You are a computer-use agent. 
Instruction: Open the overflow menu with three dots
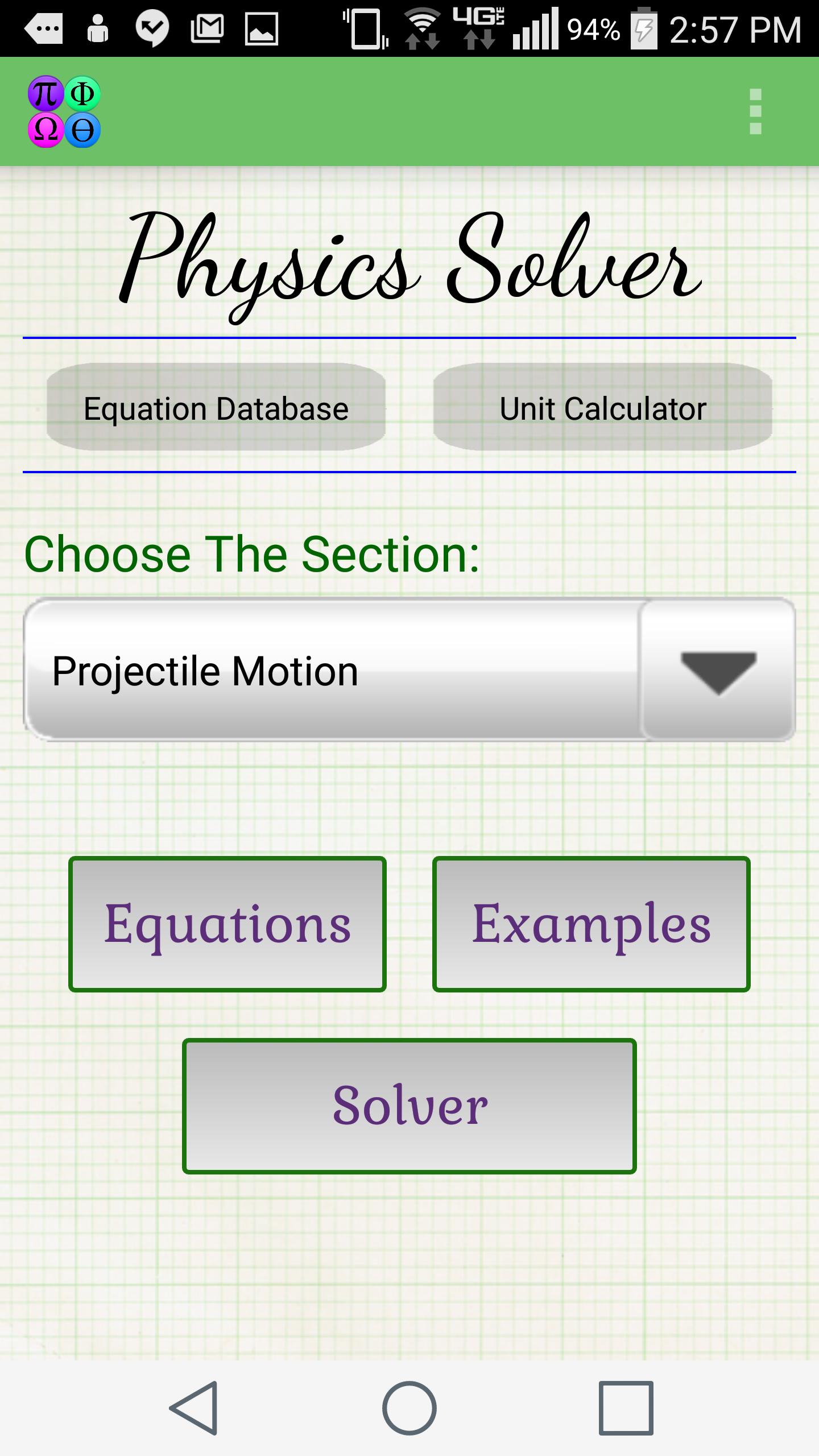coord(755,111)
